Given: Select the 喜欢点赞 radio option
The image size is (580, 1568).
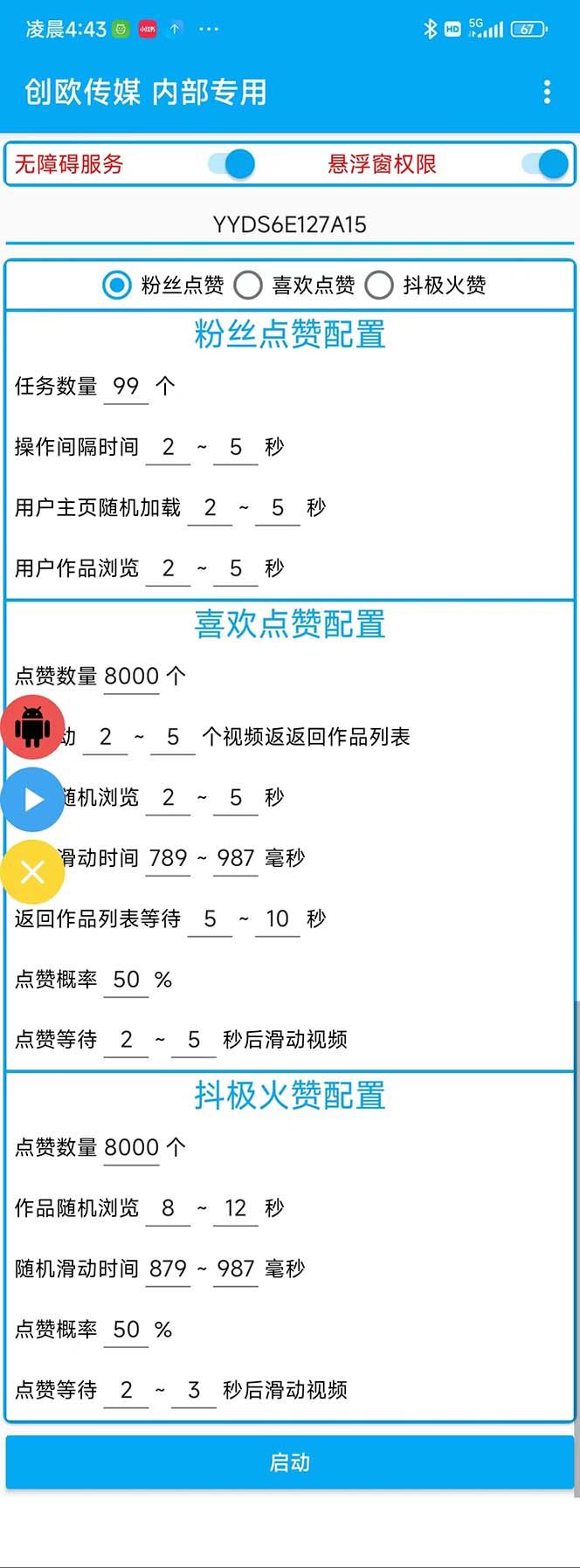Looking at the screenshot, I should click(248, 285).
